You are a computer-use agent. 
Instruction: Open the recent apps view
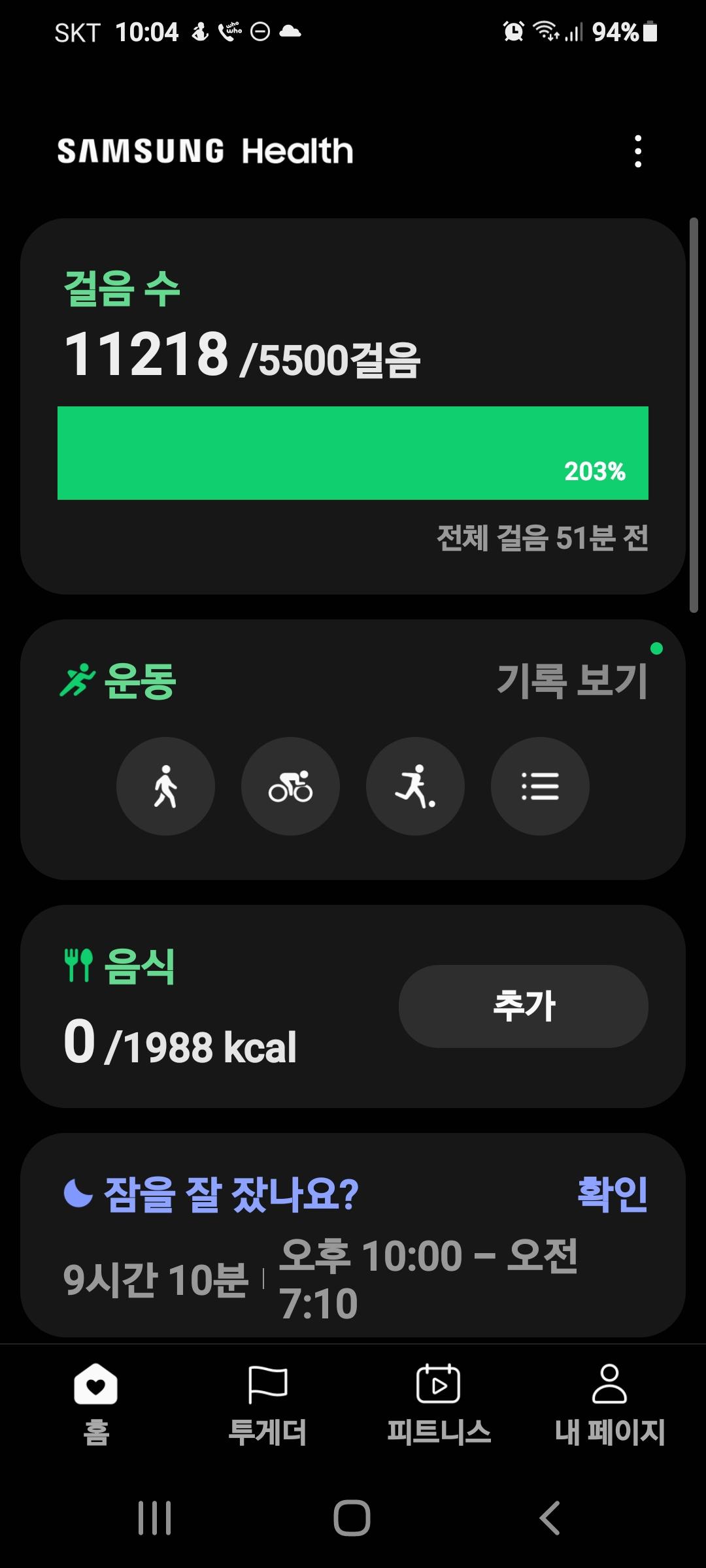pos(155,1517)
